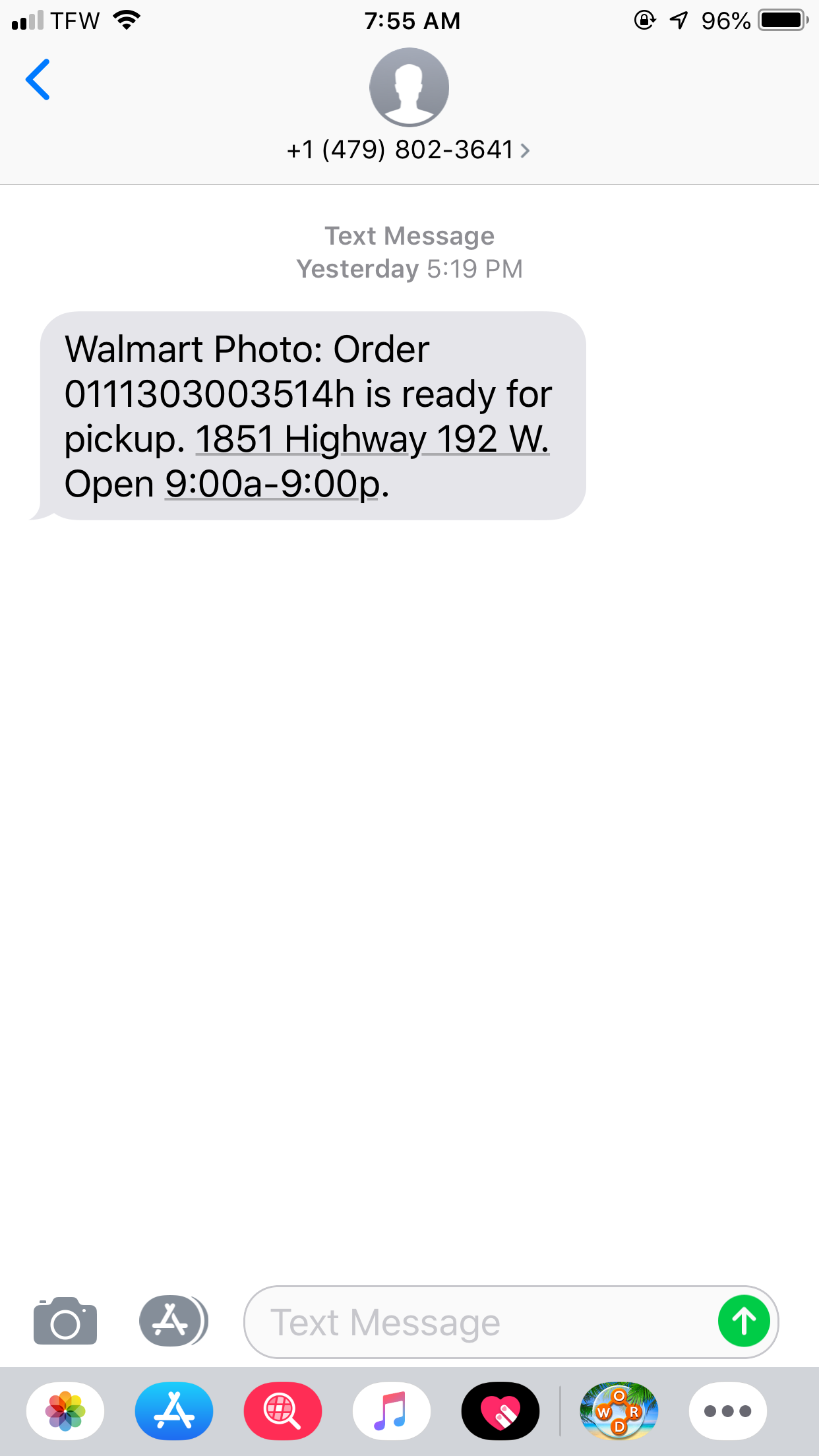The height and width of the screenshot is (1456, 819).
Task: Open the camera to attach a photo
Action: (65, 1321)
